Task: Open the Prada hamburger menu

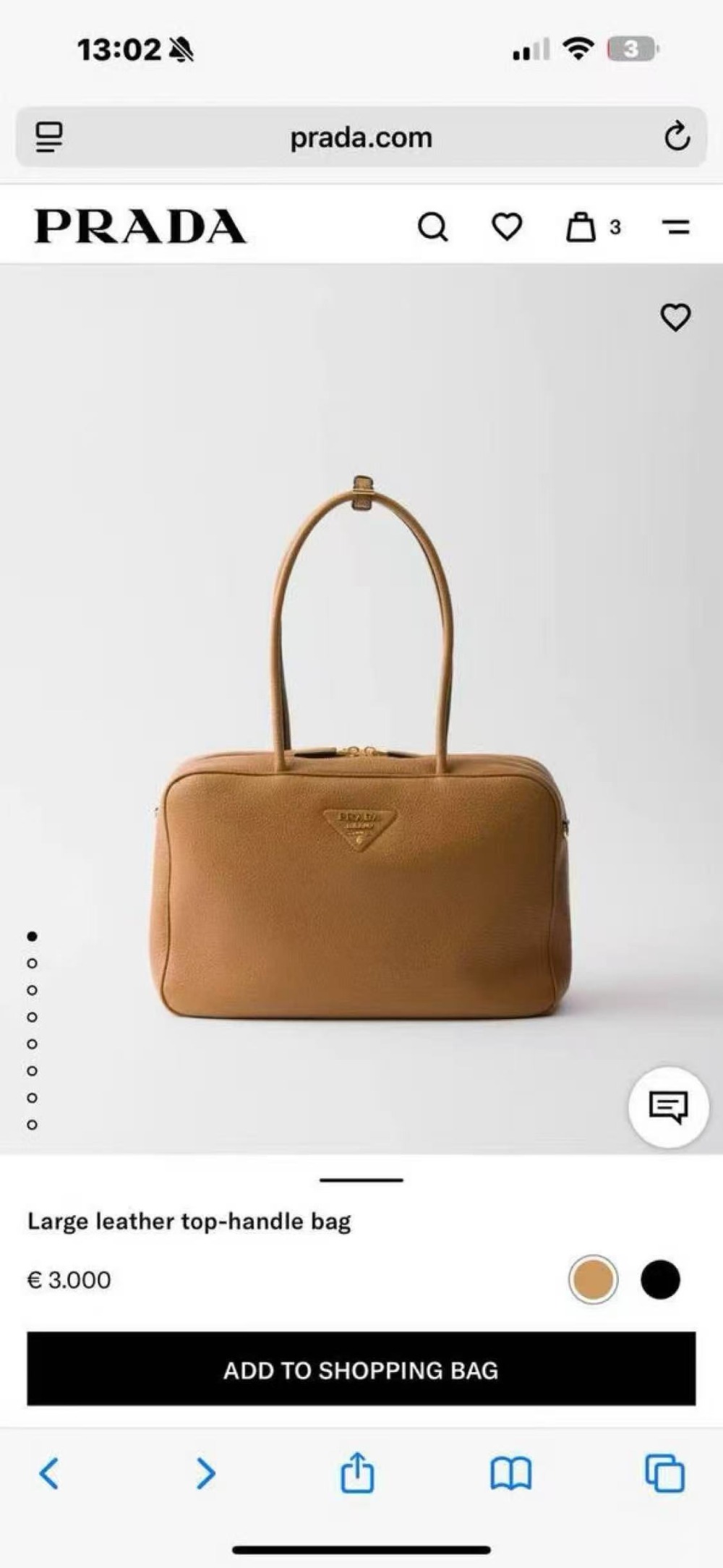Action: [676, 227]
